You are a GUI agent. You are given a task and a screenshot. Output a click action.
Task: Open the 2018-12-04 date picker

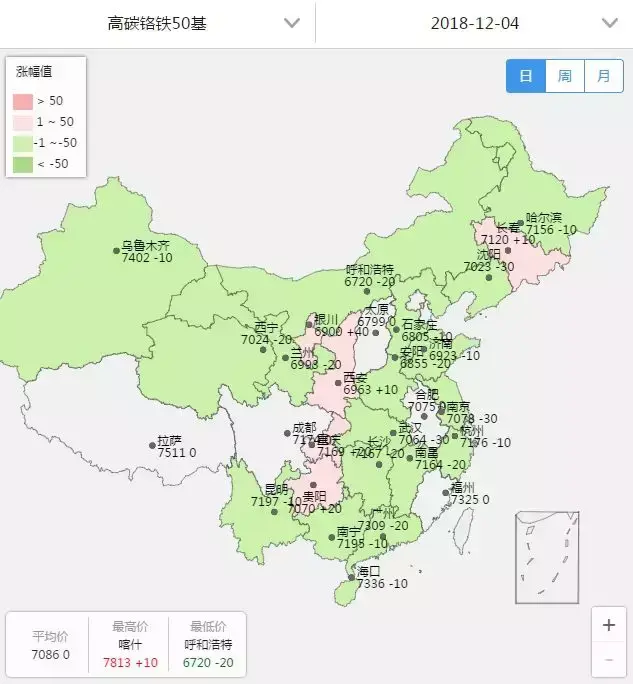(475, 22)
